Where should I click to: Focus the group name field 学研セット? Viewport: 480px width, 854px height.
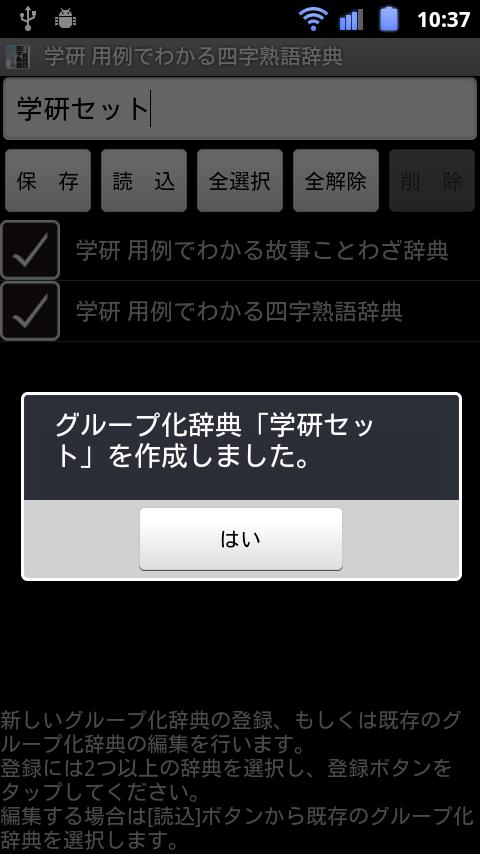pos(240,108)
